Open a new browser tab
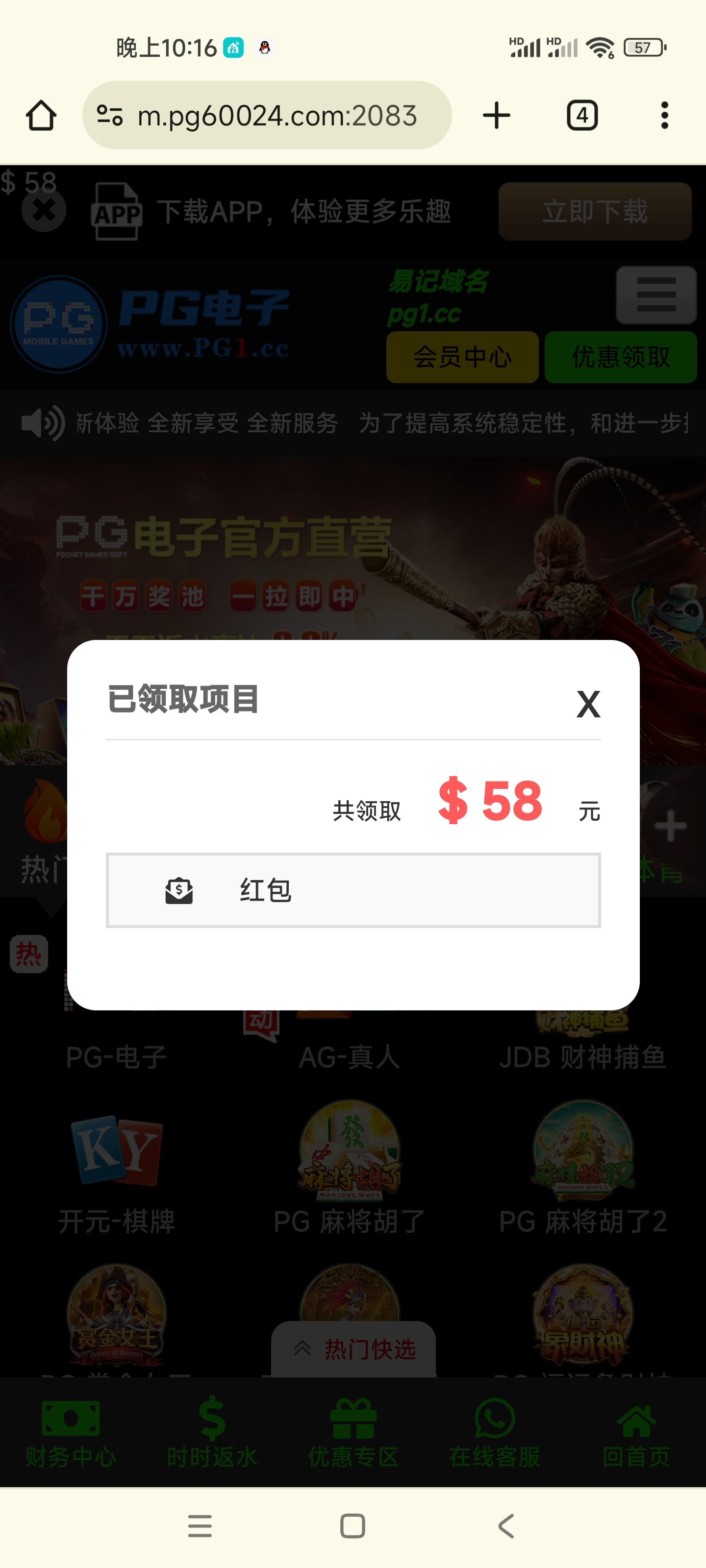 pos(496,115)
